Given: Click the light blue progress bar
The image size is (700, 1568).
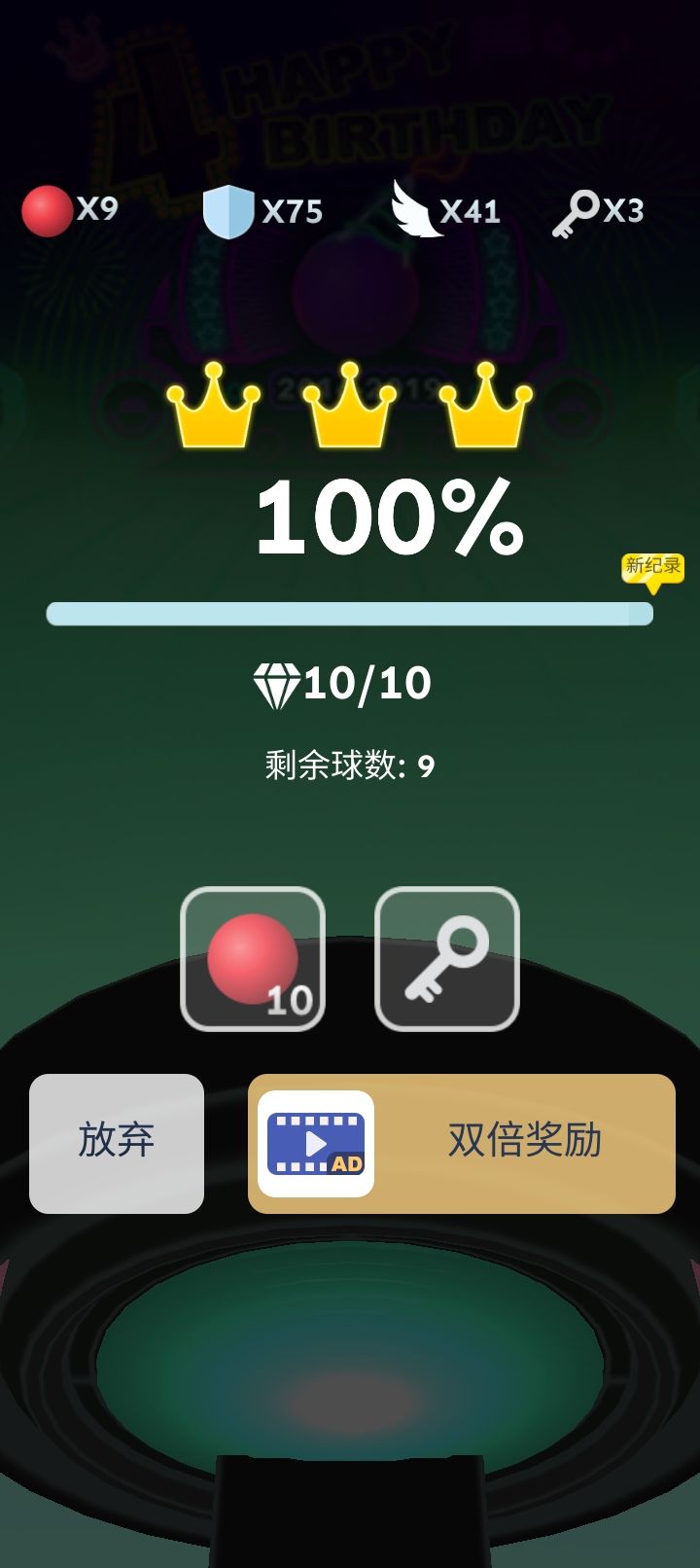Looking at the screenshot, I should (350, 613).
